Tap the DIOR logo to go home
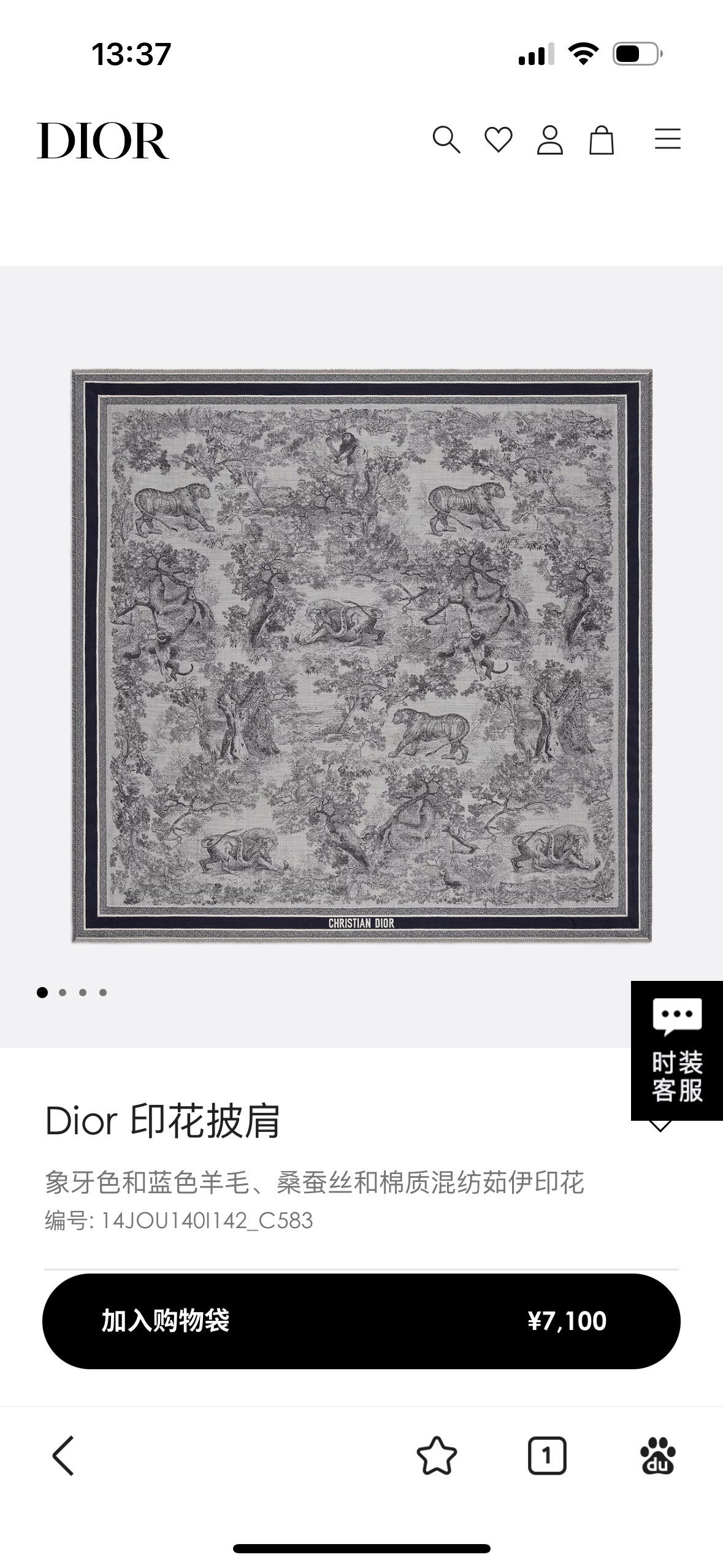Screen dimensions: 723x1568 click(x=102, y=140)
